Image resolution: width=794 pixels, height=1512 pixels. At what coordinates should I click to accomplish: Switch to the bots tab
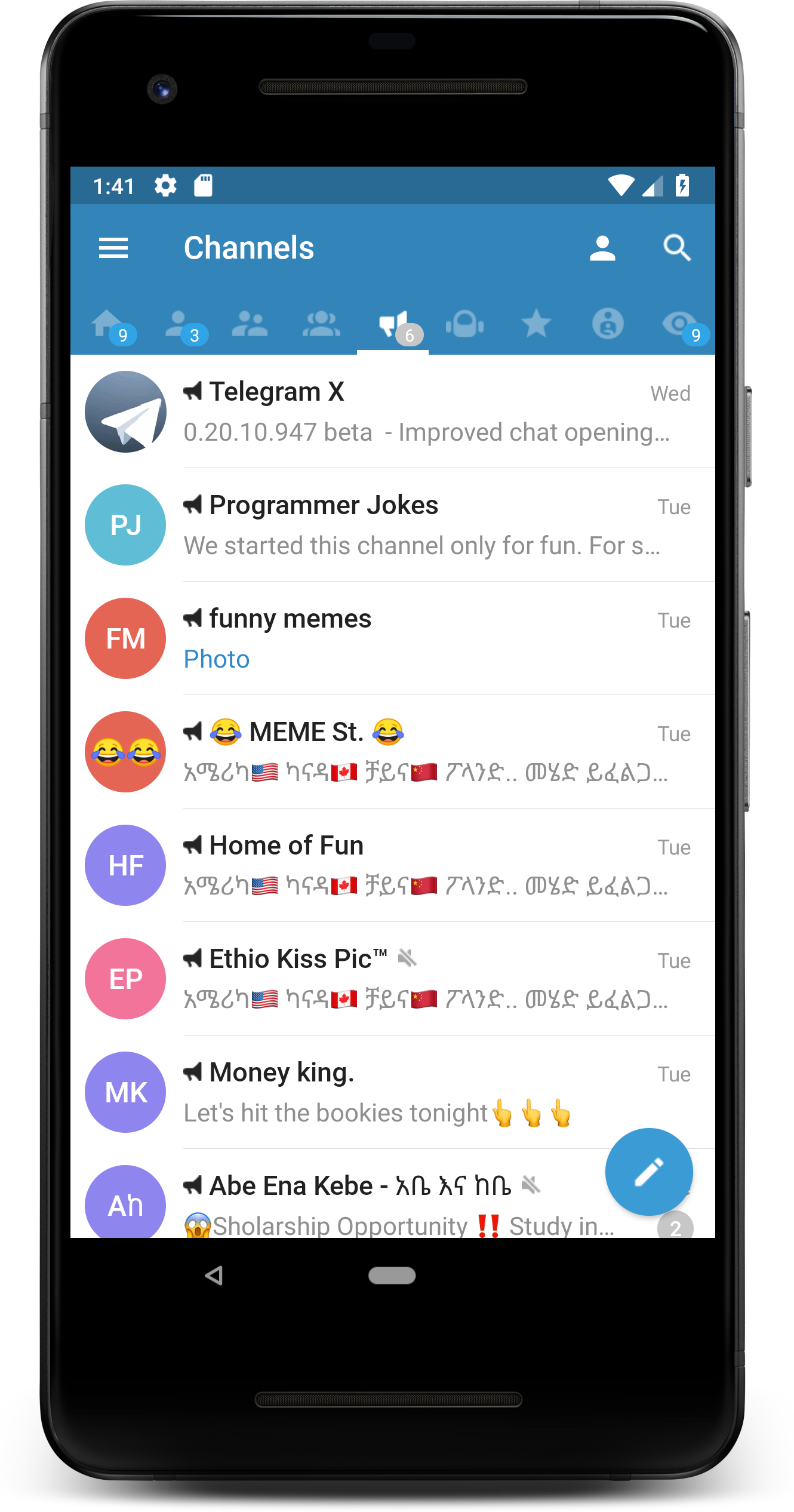click(x=464, y=324)
